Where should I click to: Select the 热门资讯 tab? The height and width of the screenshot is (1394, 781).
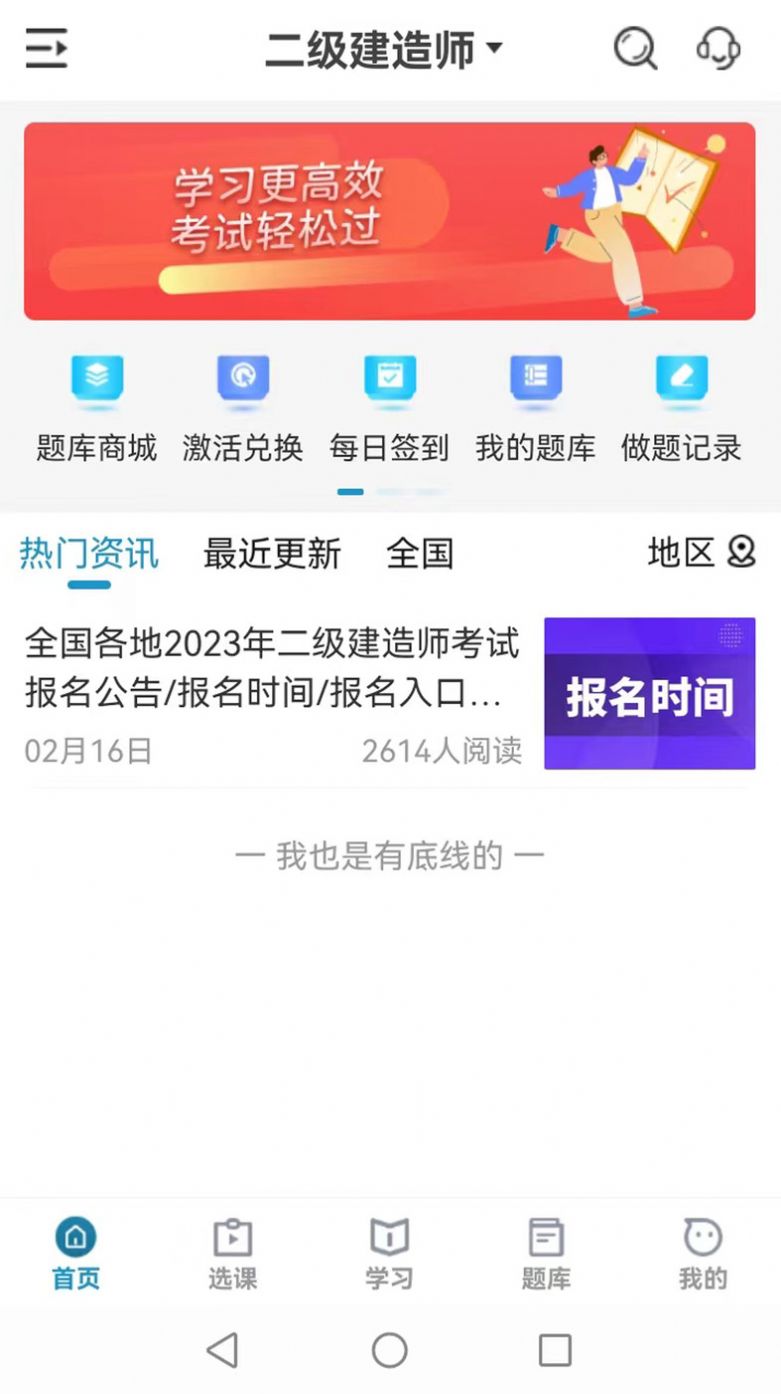coord(89,553)
